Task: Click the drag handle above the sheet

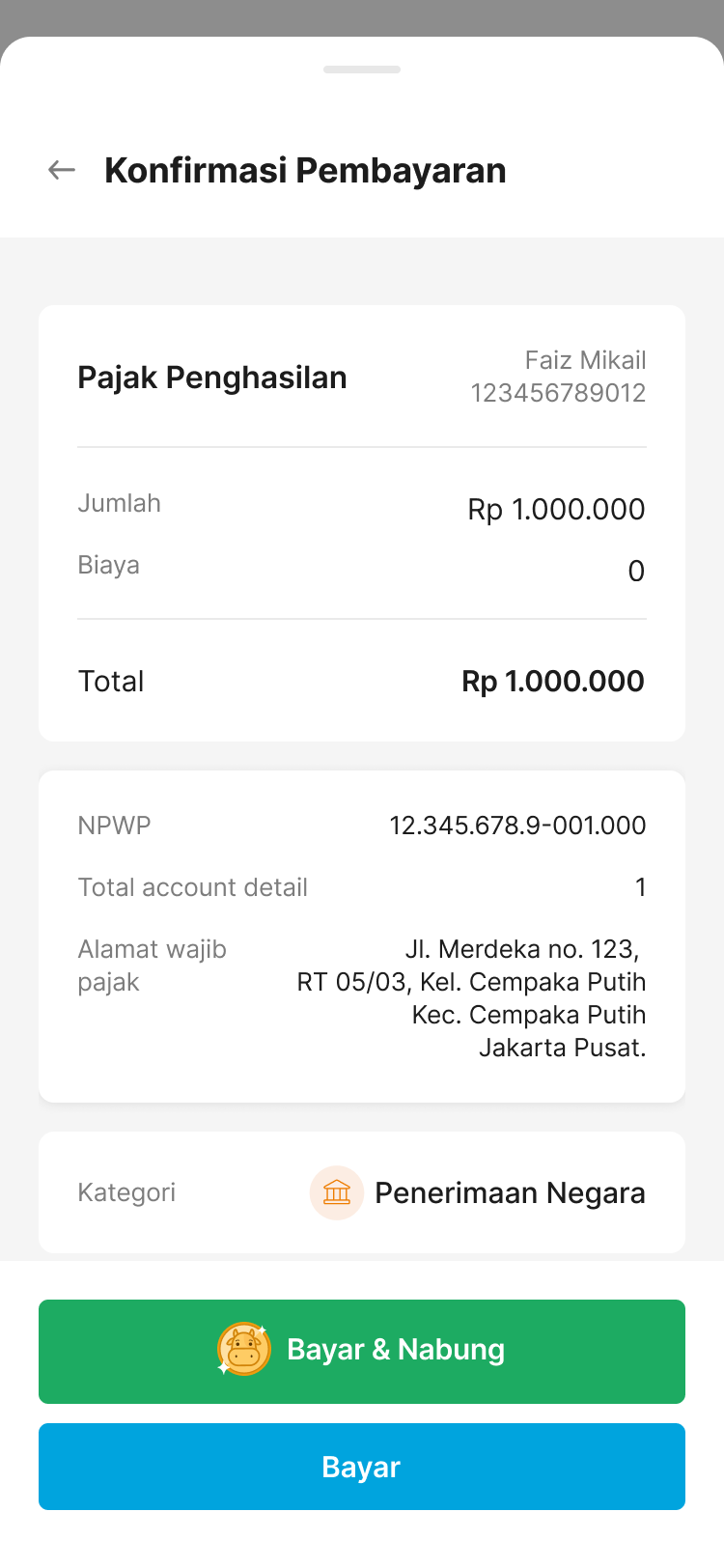Action: pyautogui.click(x=361, y=69)
